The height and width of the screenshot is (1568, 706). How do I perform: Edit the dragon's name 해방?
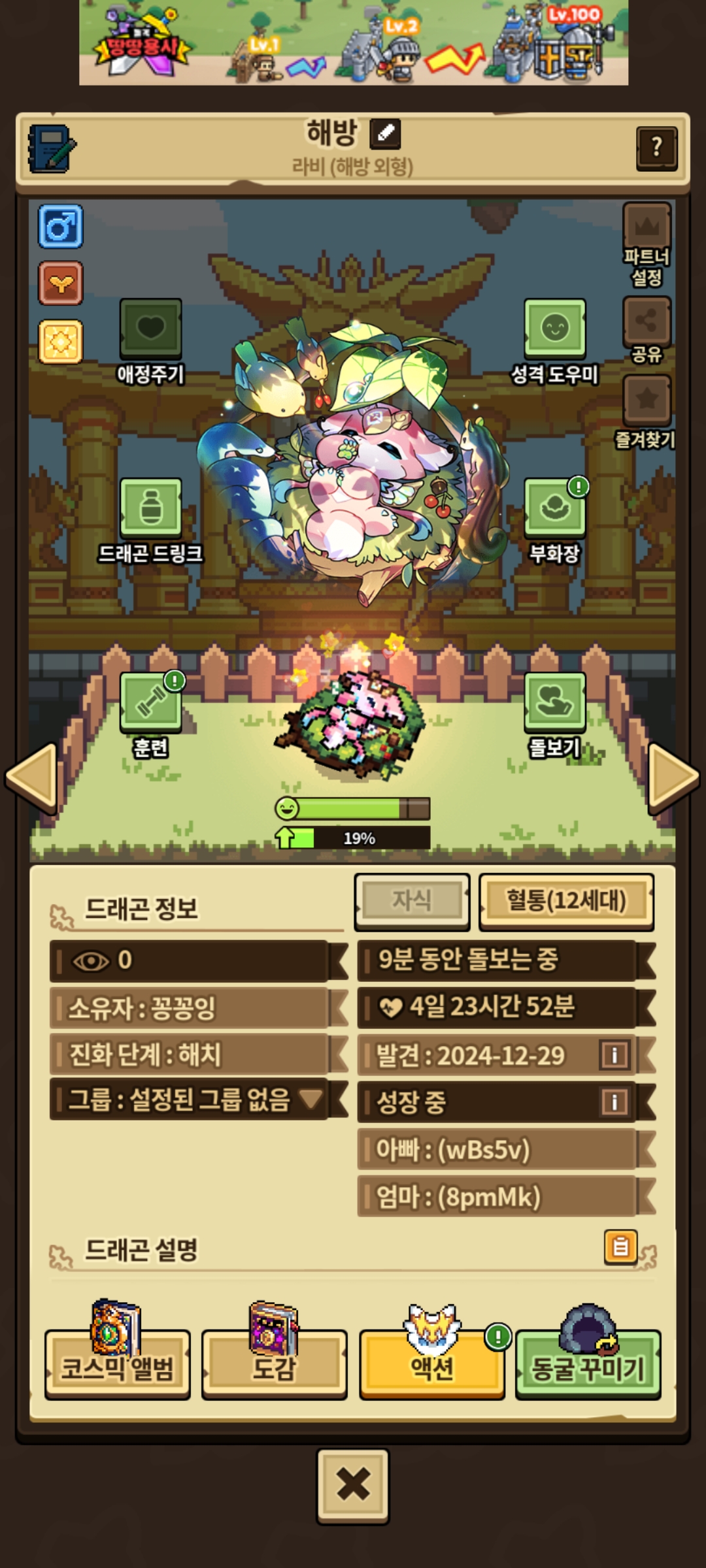pyautogui.click(x=385, y=133)
